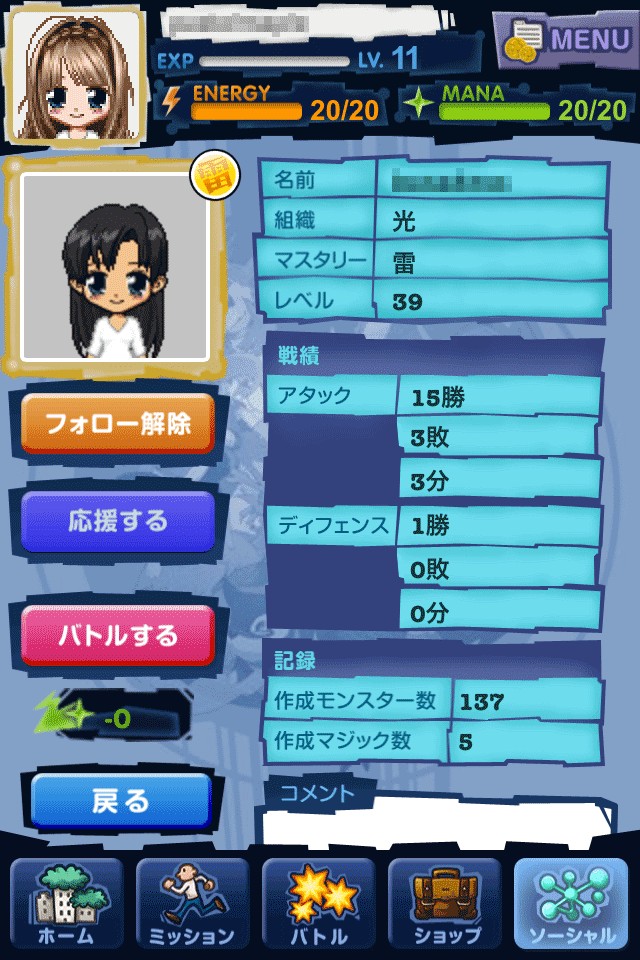
Task: Open the ミッション tab
Action: pyautogui.click(x=192, y=904)
